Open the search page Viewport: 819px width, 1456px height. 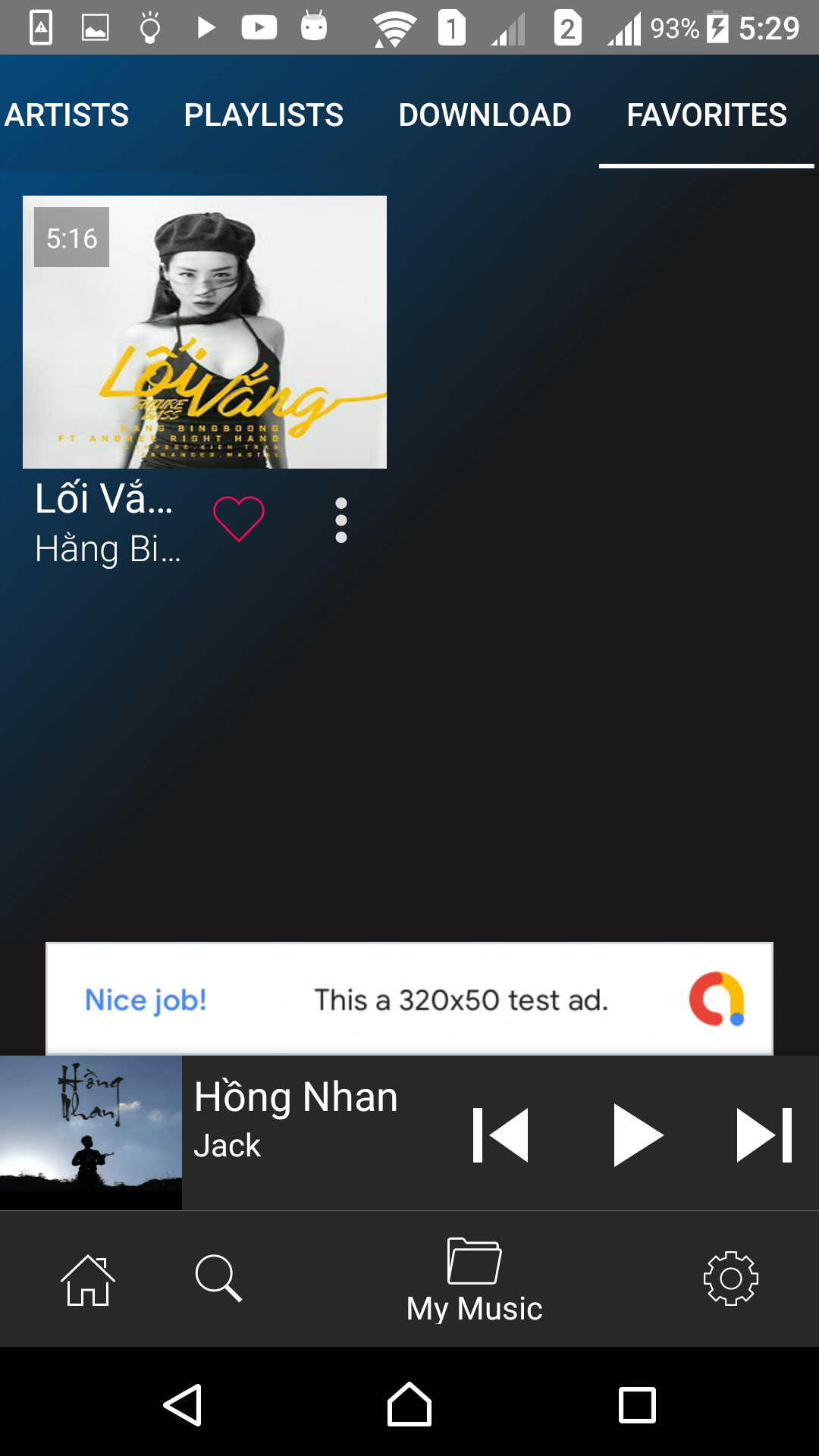(x=218, y=1279)
